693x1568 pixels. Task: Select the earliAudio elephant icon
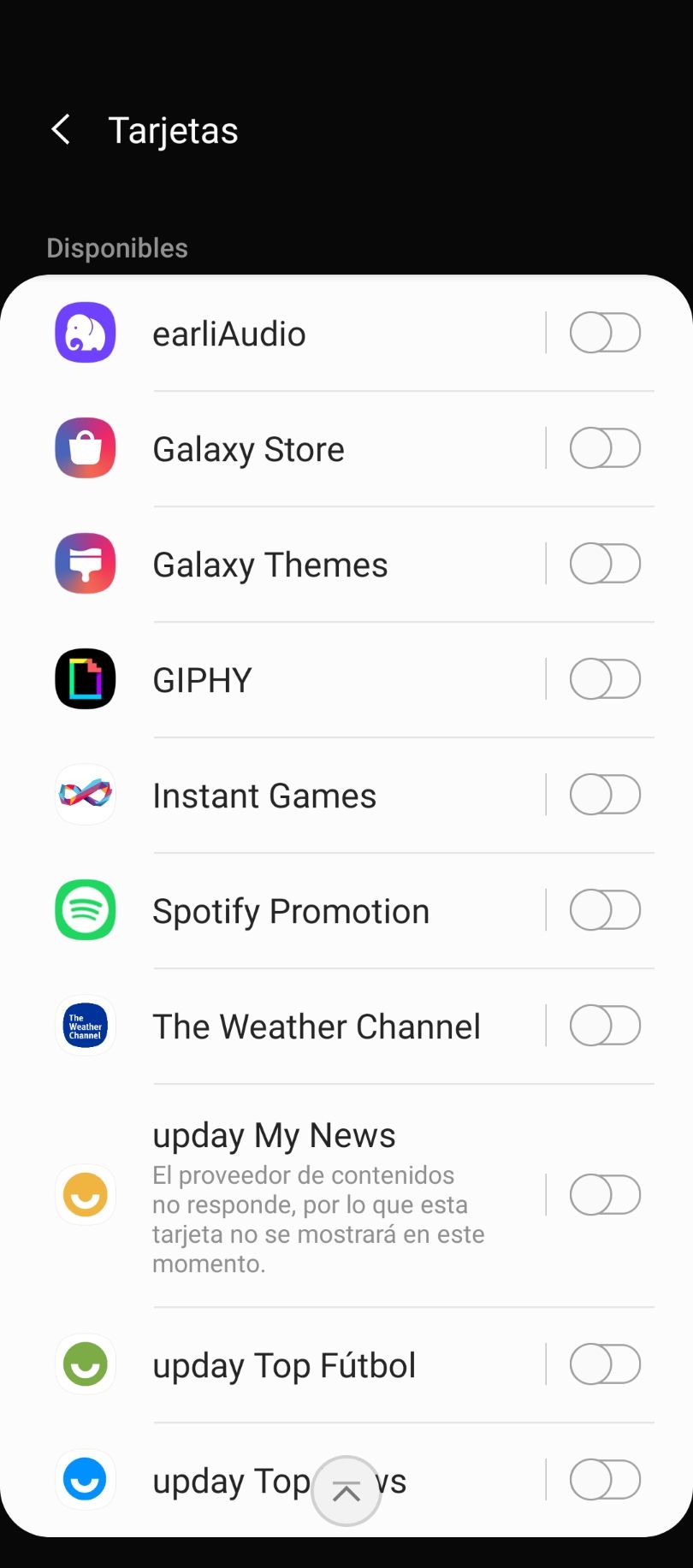tap(85, 334)
